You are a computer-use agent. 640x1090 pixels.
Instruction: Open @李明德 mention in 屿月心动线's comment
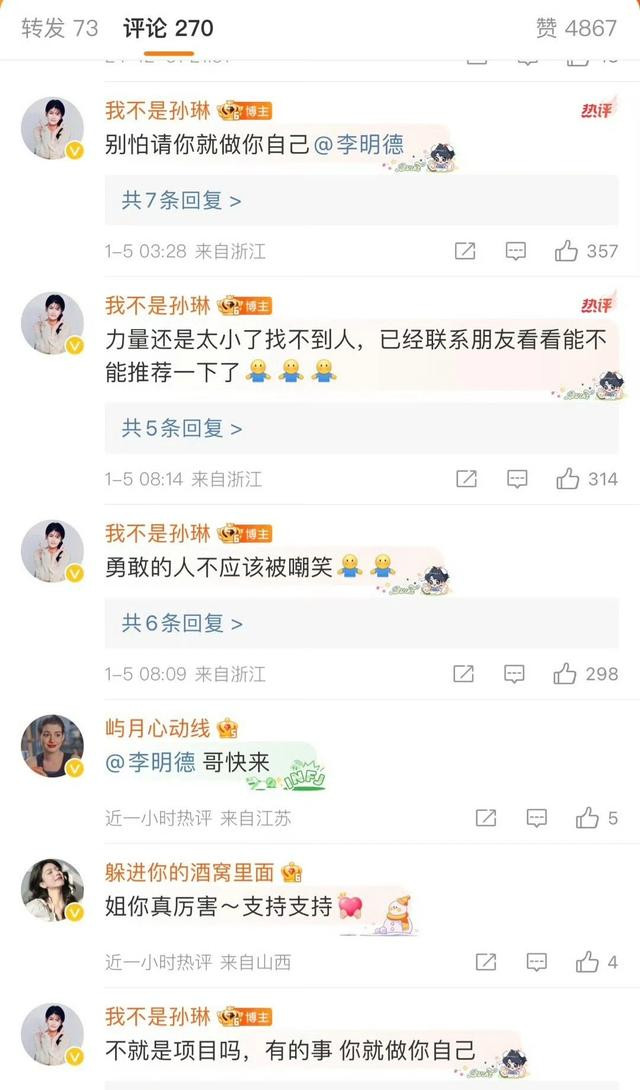tap(151, 763)
